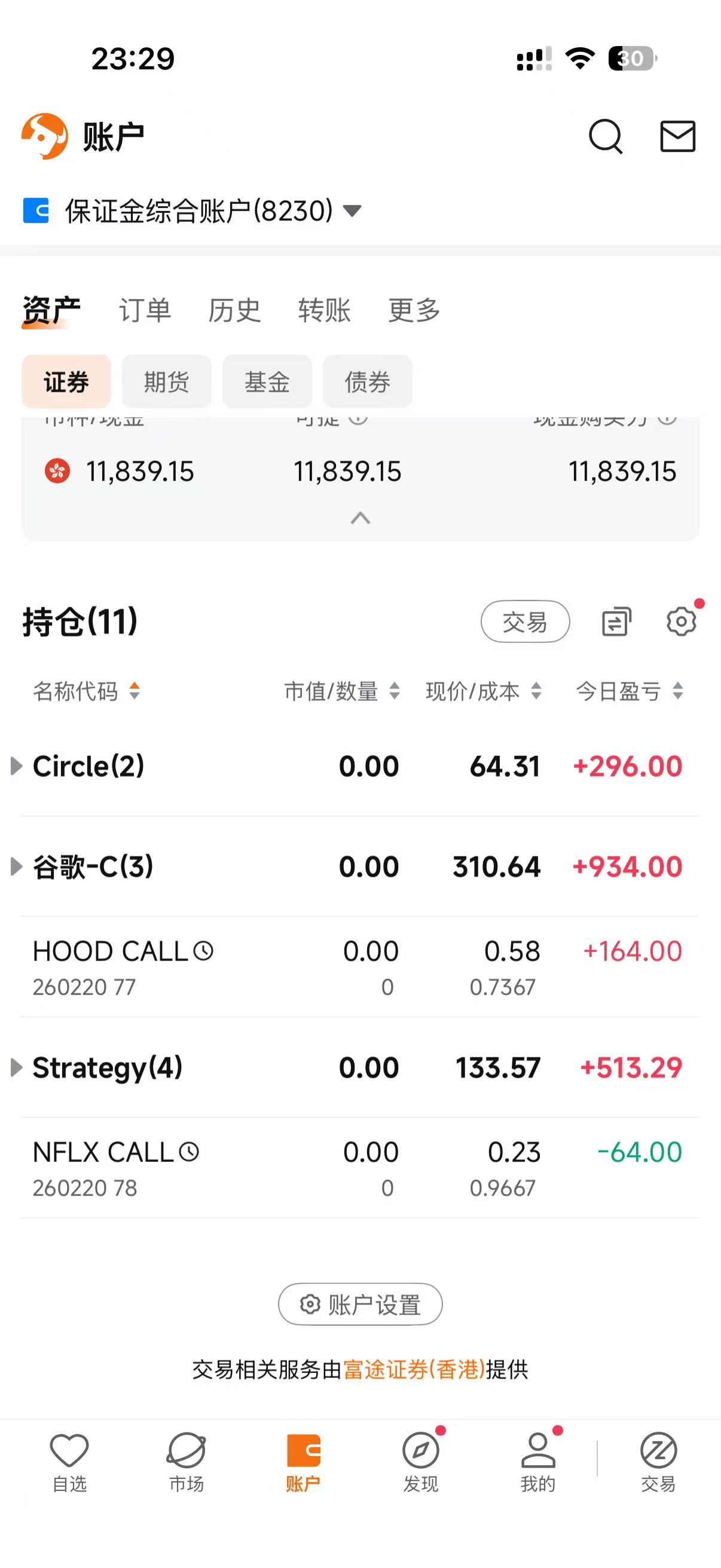The height and width of the screenshot is (1568, 721).
Task: Open the search magnifier icon
Action: click(606, 136)
